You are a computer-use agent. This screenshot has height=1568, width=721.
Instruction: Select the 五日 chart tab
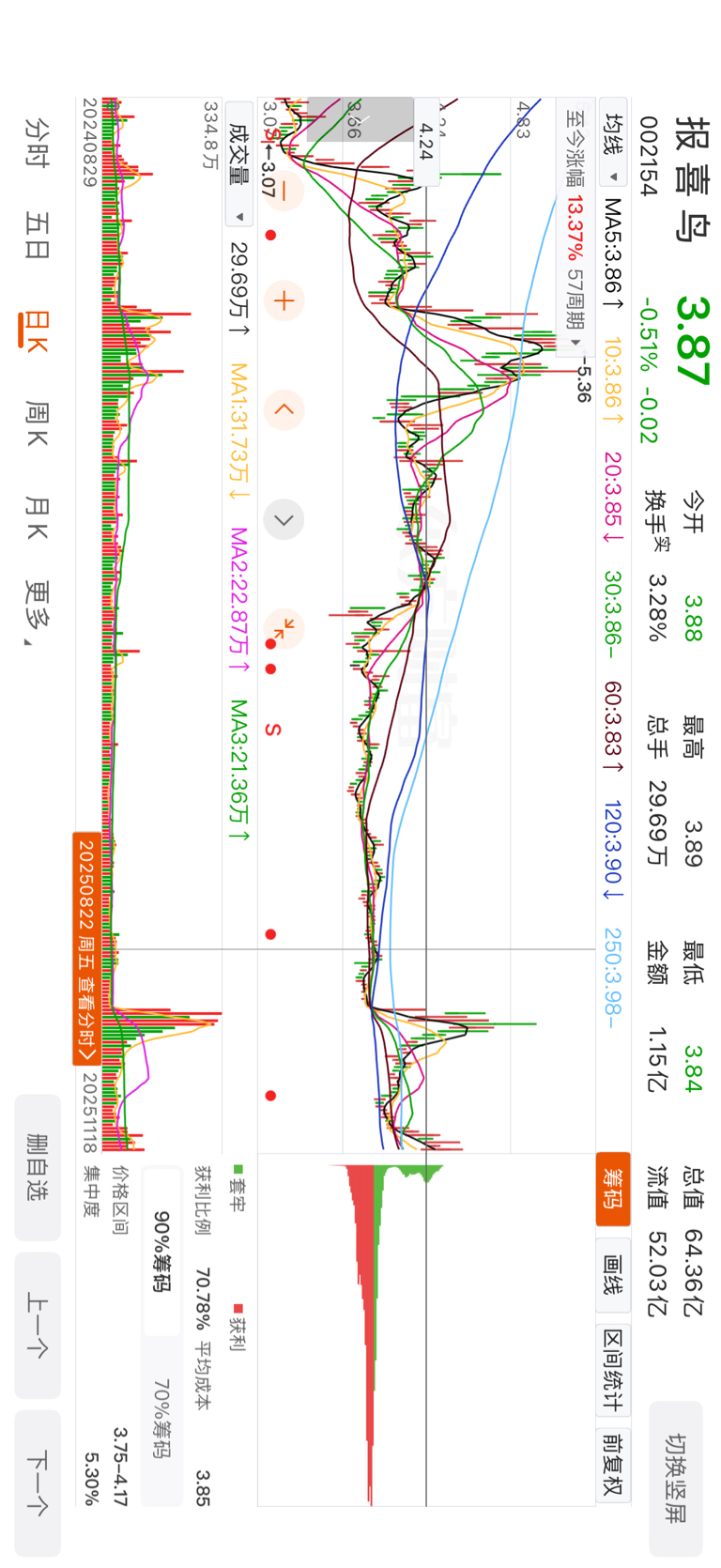click(x=37, y=235)
